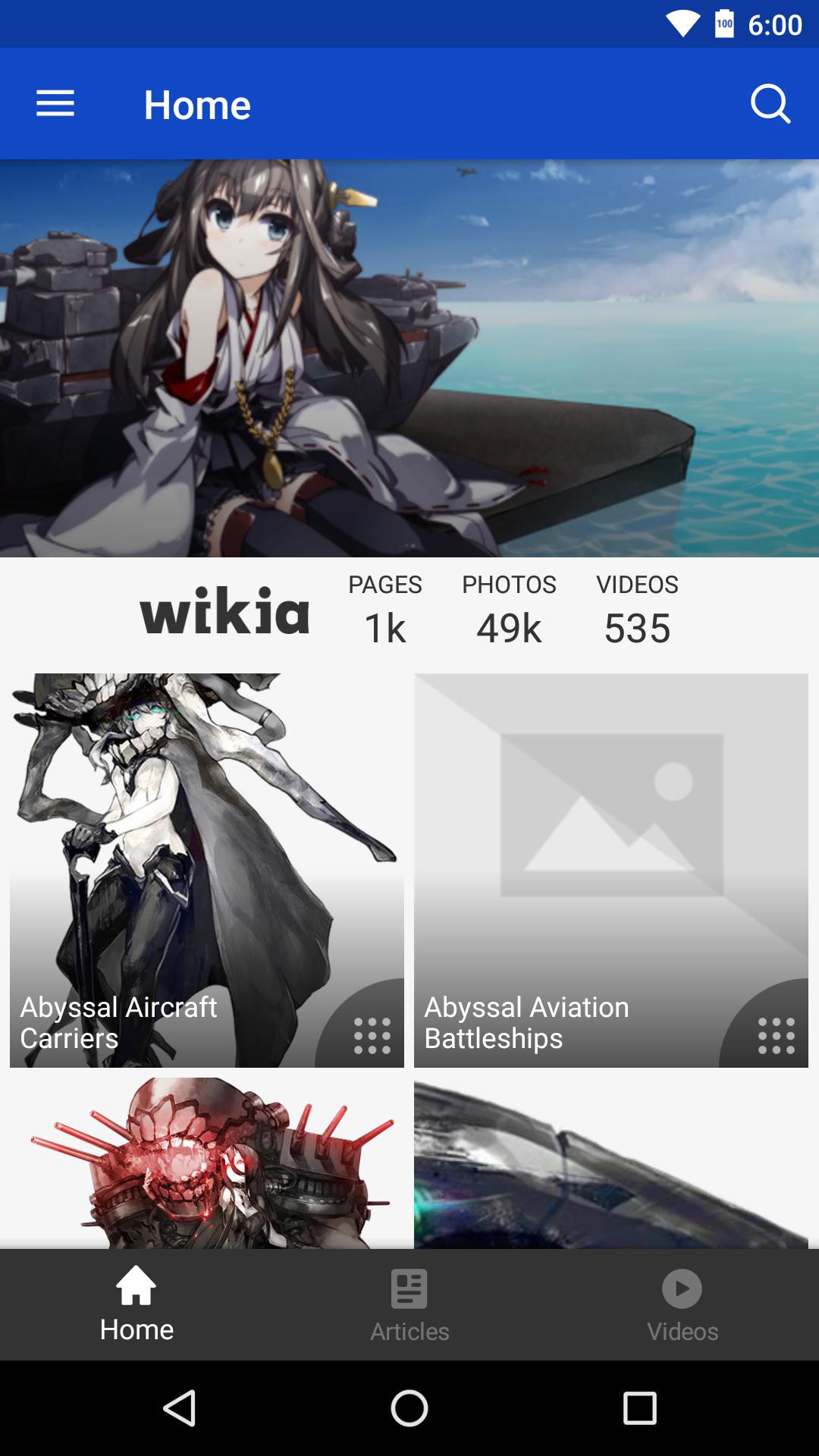819x1456 pixels.
Task: Tap the search icon
Action: (770, 104)
